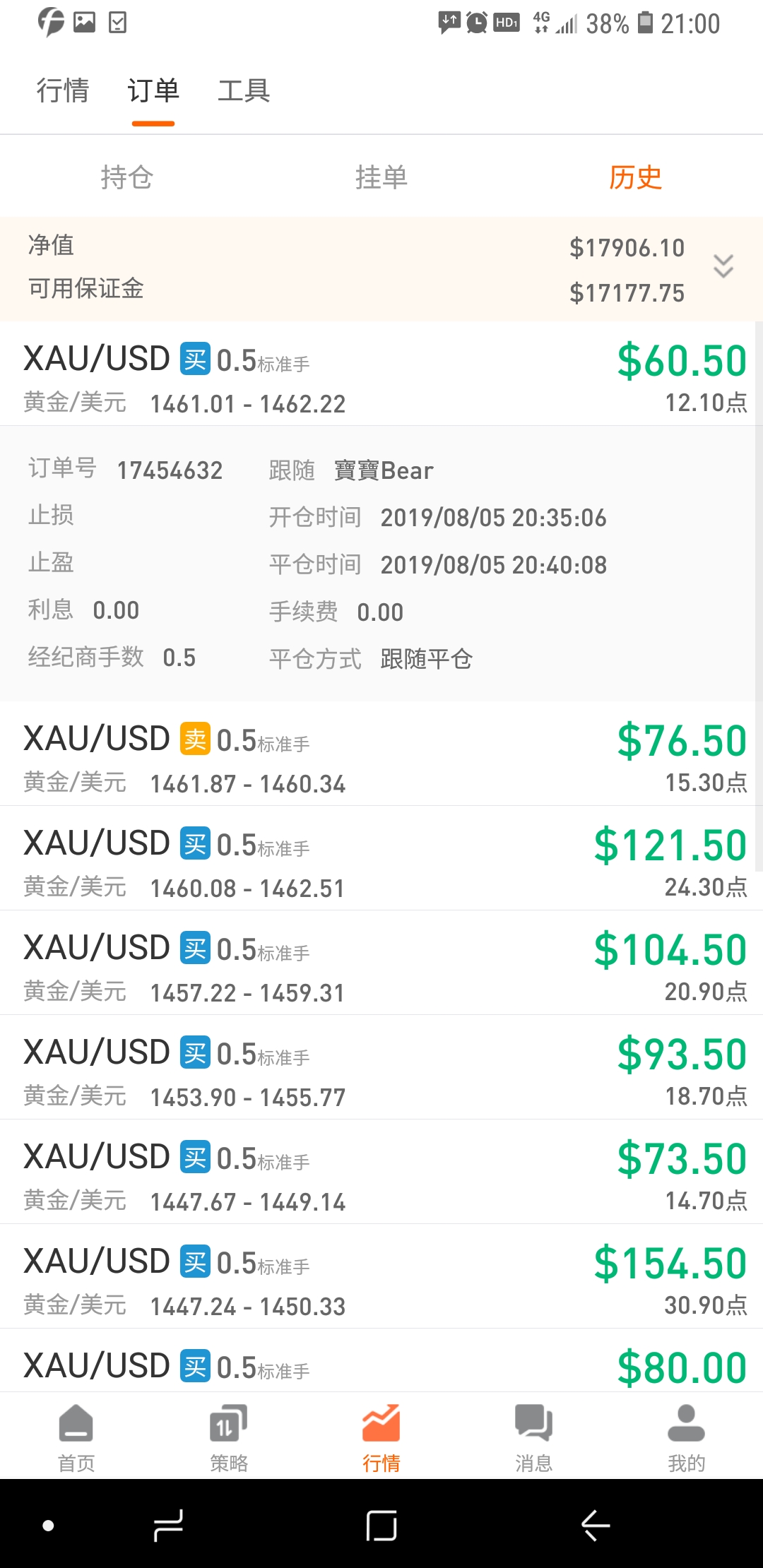This screenshot has width=763, height=1568.
Task: Expand the $73.50 XAU/USD order
Action: click(381, 1172)
